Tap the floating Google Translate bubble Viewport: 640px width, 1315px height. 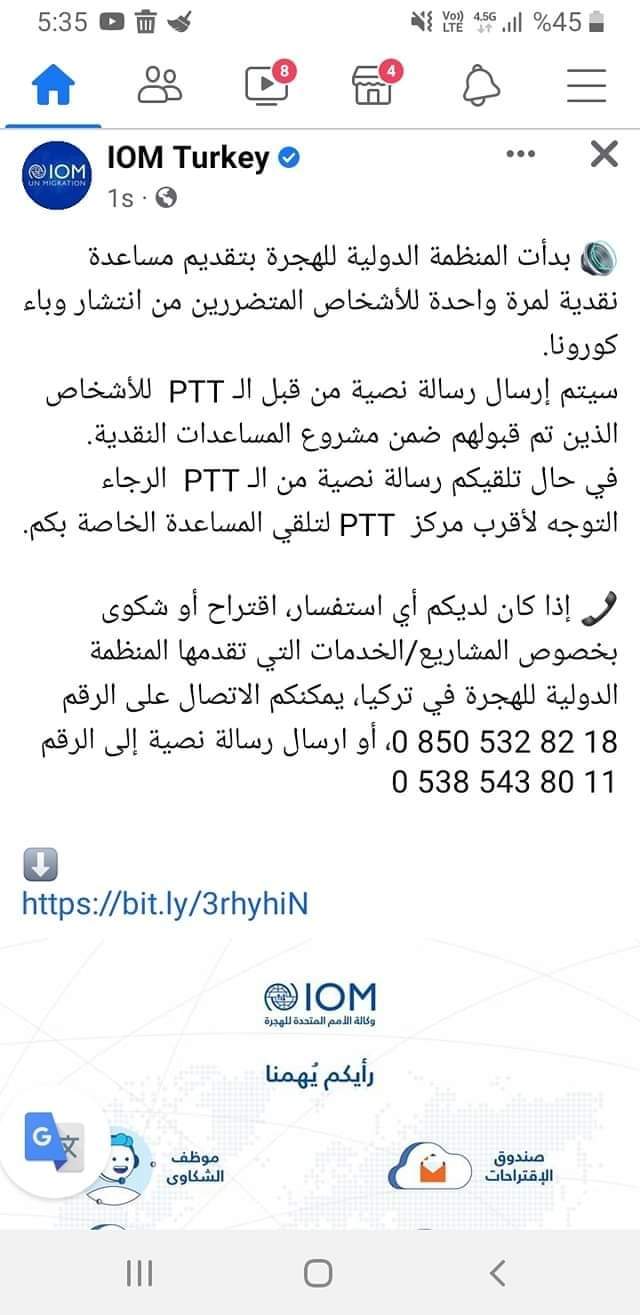point(52,1140)
